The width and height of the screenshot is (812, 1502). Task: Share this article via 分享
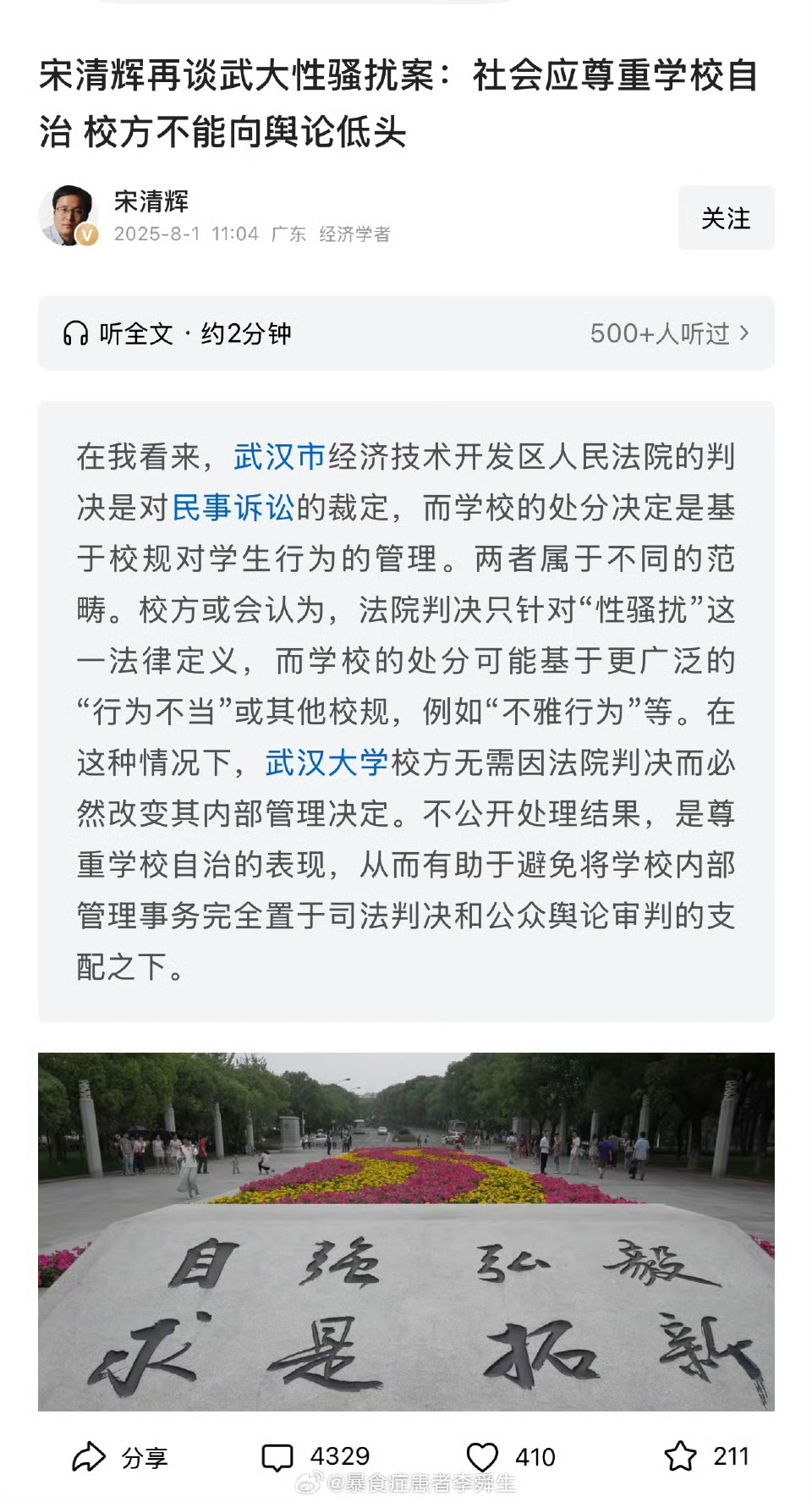click(118, 1456)
